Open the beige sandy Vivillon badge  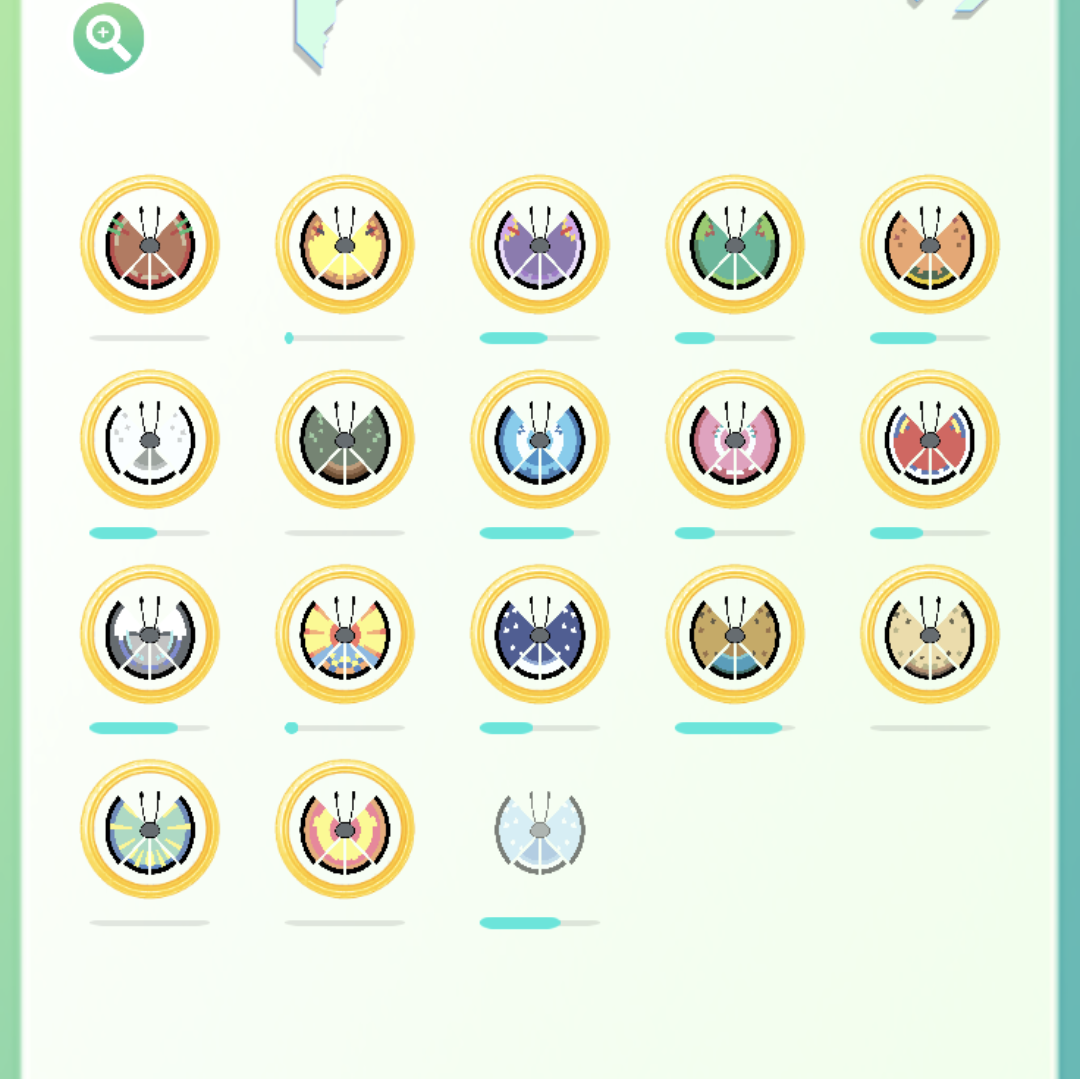(x=930, y=635)
